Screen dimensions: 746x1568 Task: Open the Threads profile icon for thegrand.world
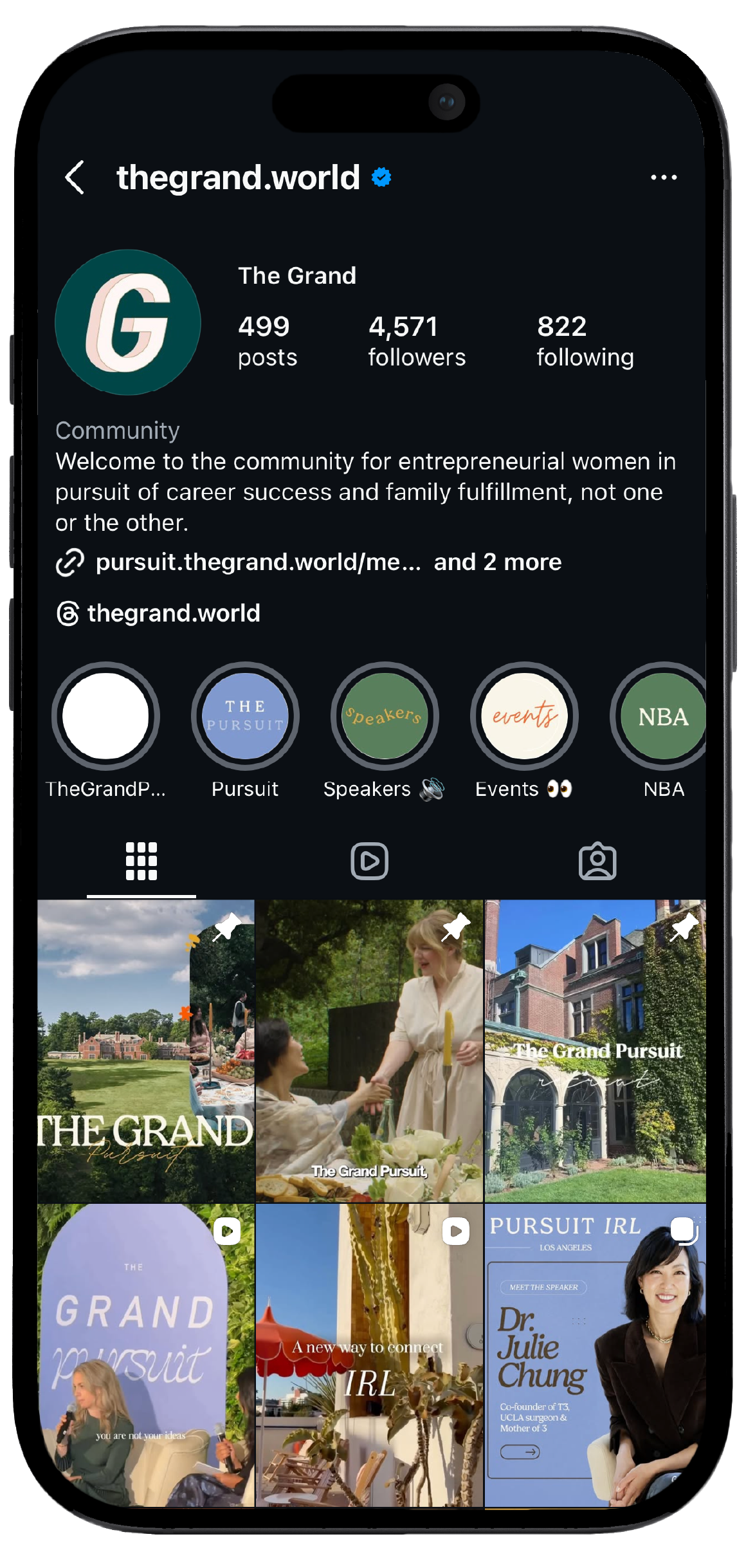[69, 613]
